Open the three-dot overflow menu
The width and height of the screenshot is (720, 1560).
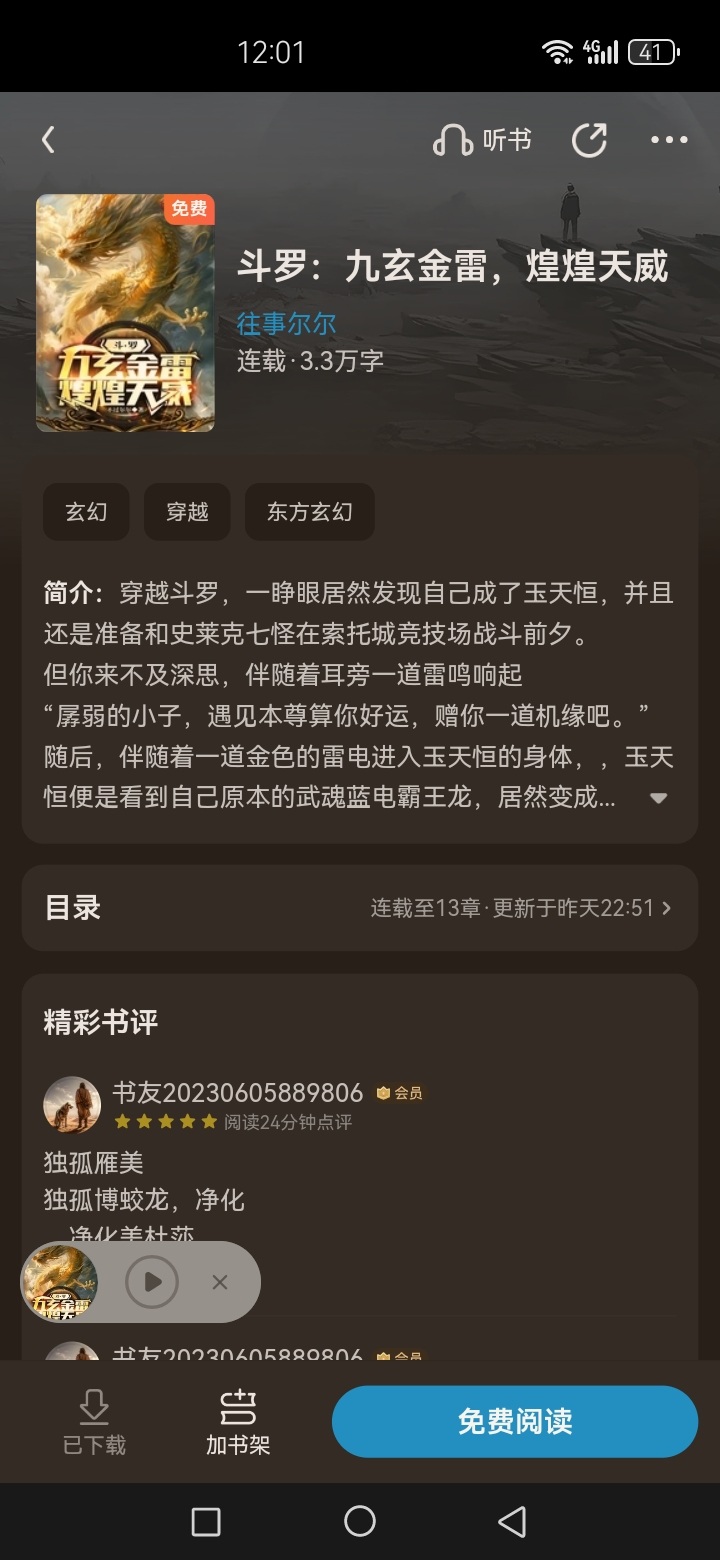coord(669,140)
